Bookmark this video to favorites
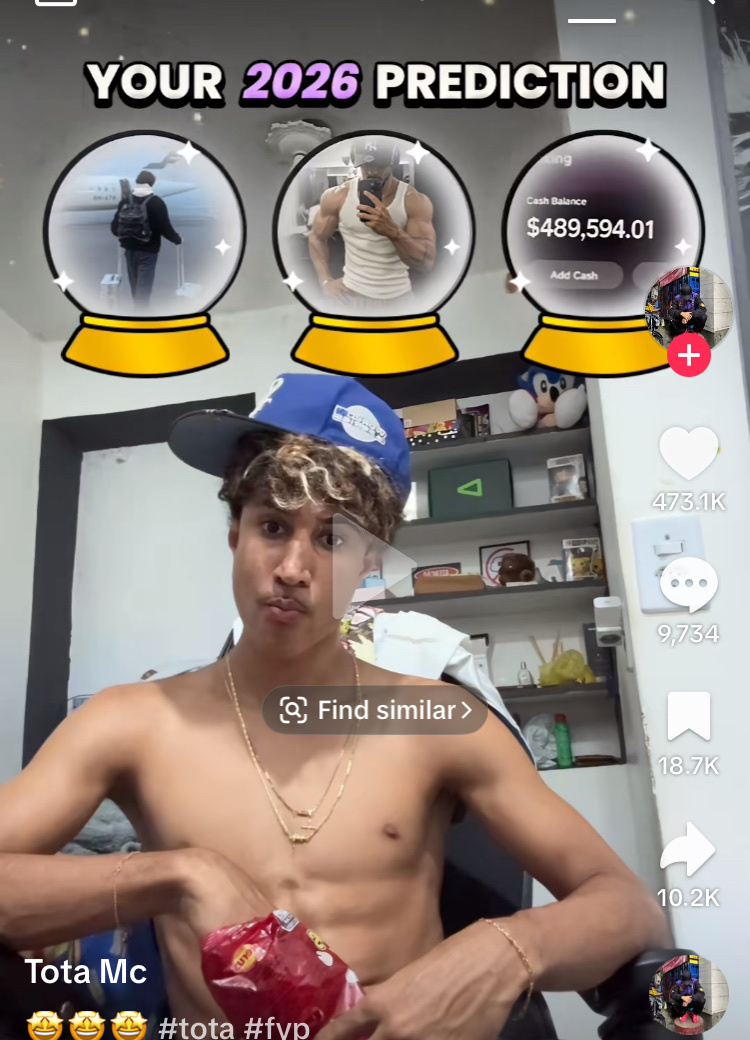750x1040 pixels. click(x=688, y=718)
